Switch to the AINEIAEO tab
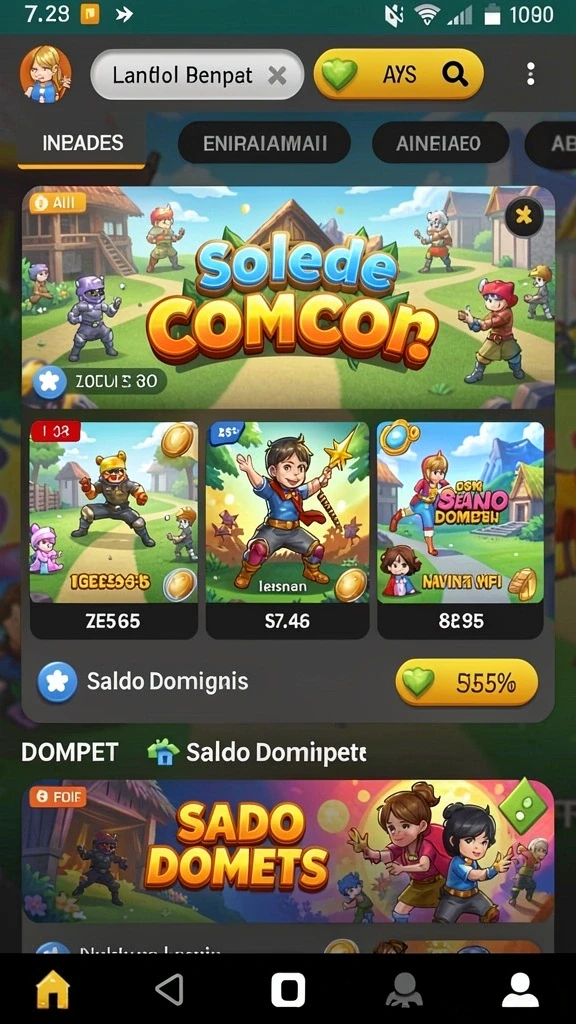The image size is (576, 1024). (x=440, y=143)
